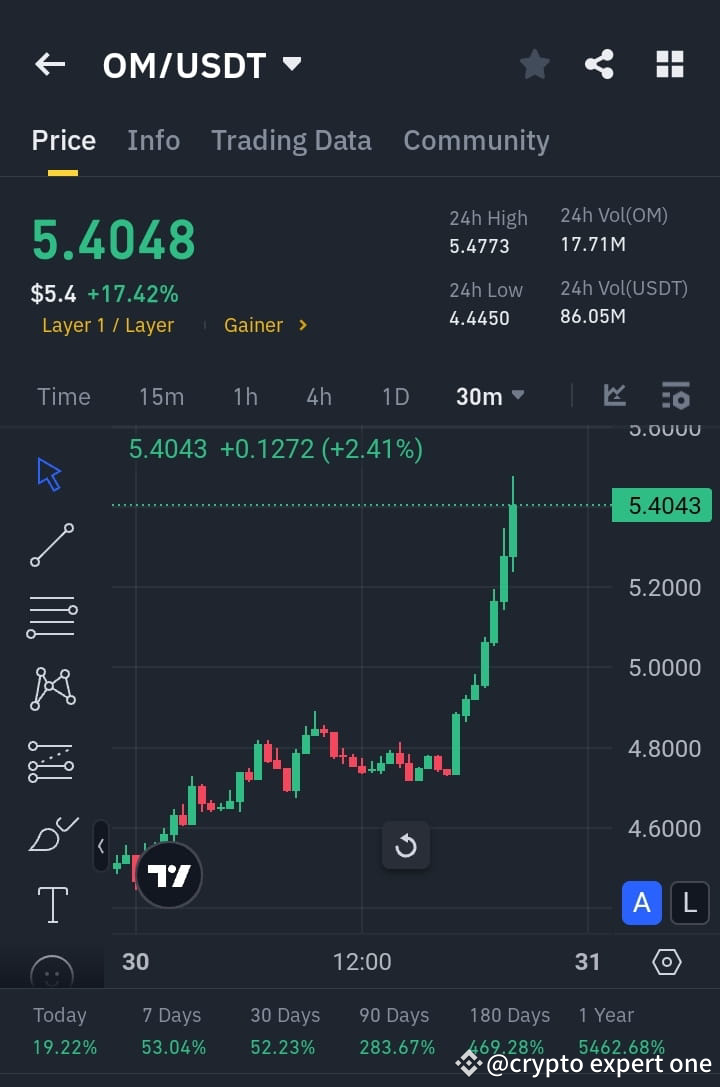Open the Info tab
Screen dimensions: 720x1087
[x=153, y=140]
